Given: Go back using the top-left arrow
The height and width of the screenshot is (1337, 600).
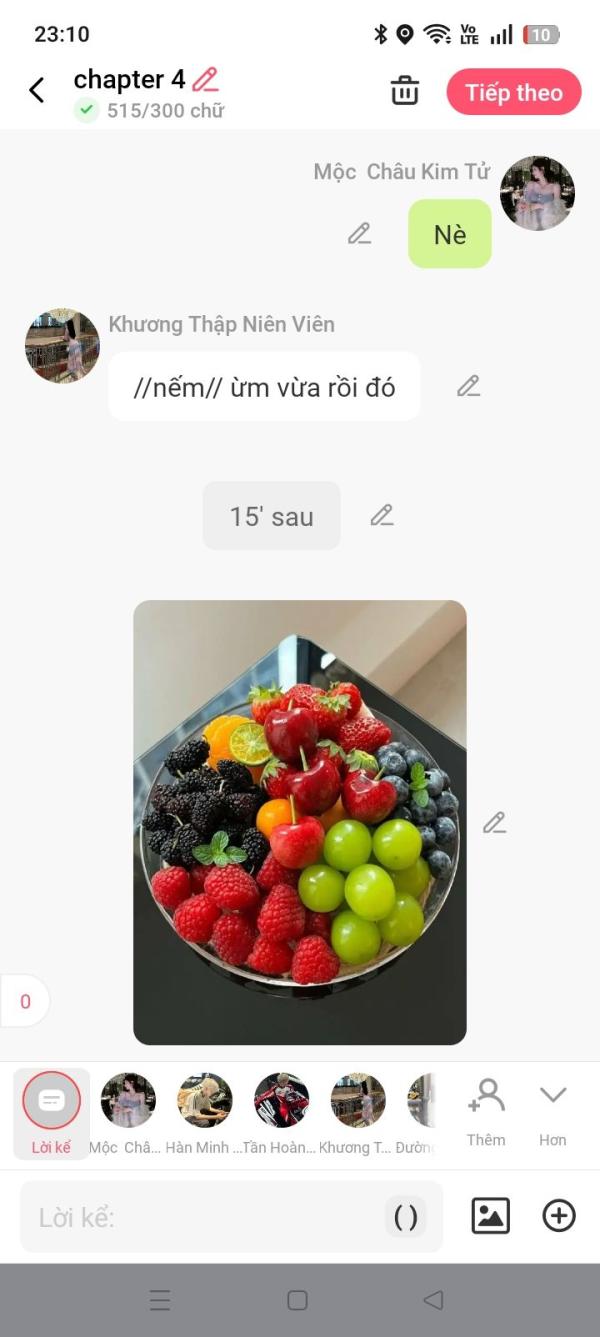Looking at the screenshot, I should coord(37,91).
